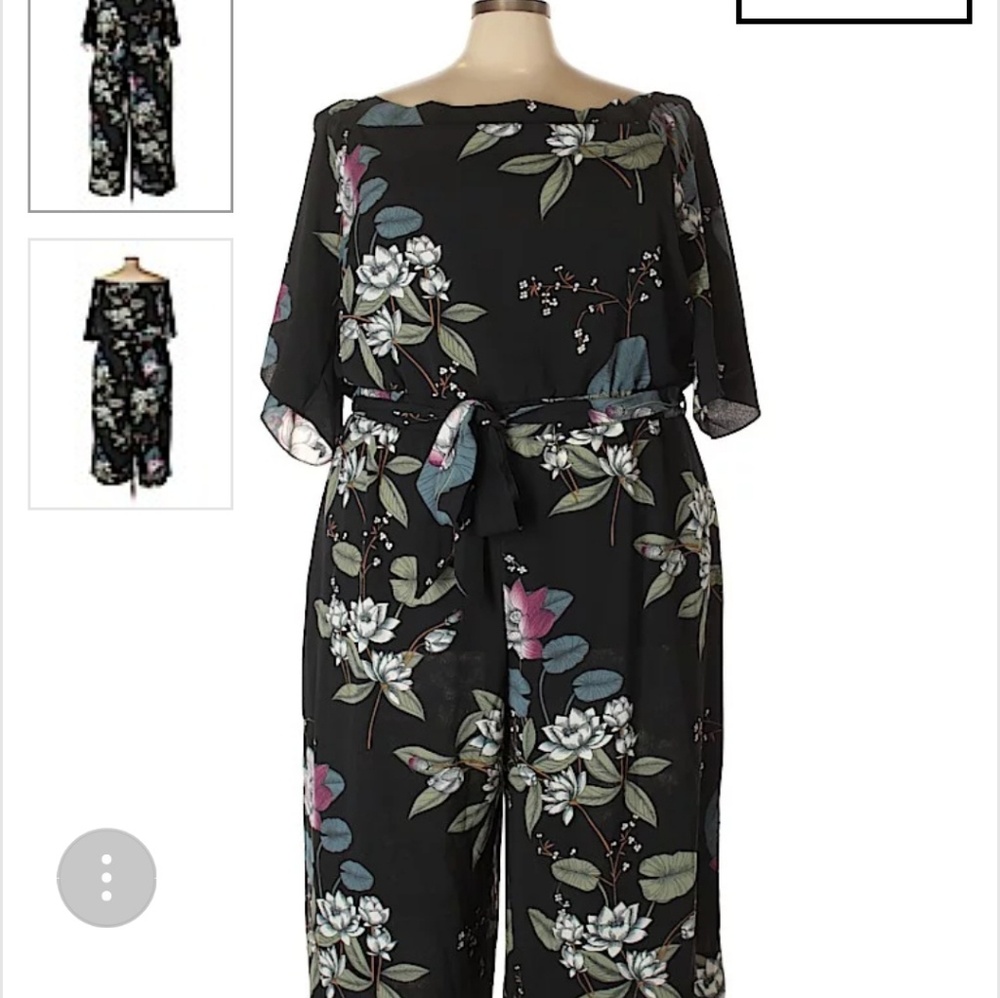Viewport: 1000px width, 998px height.
Task: Open the three-dot floating menu button
Action: pyautogui.click(x=107, y=878)
